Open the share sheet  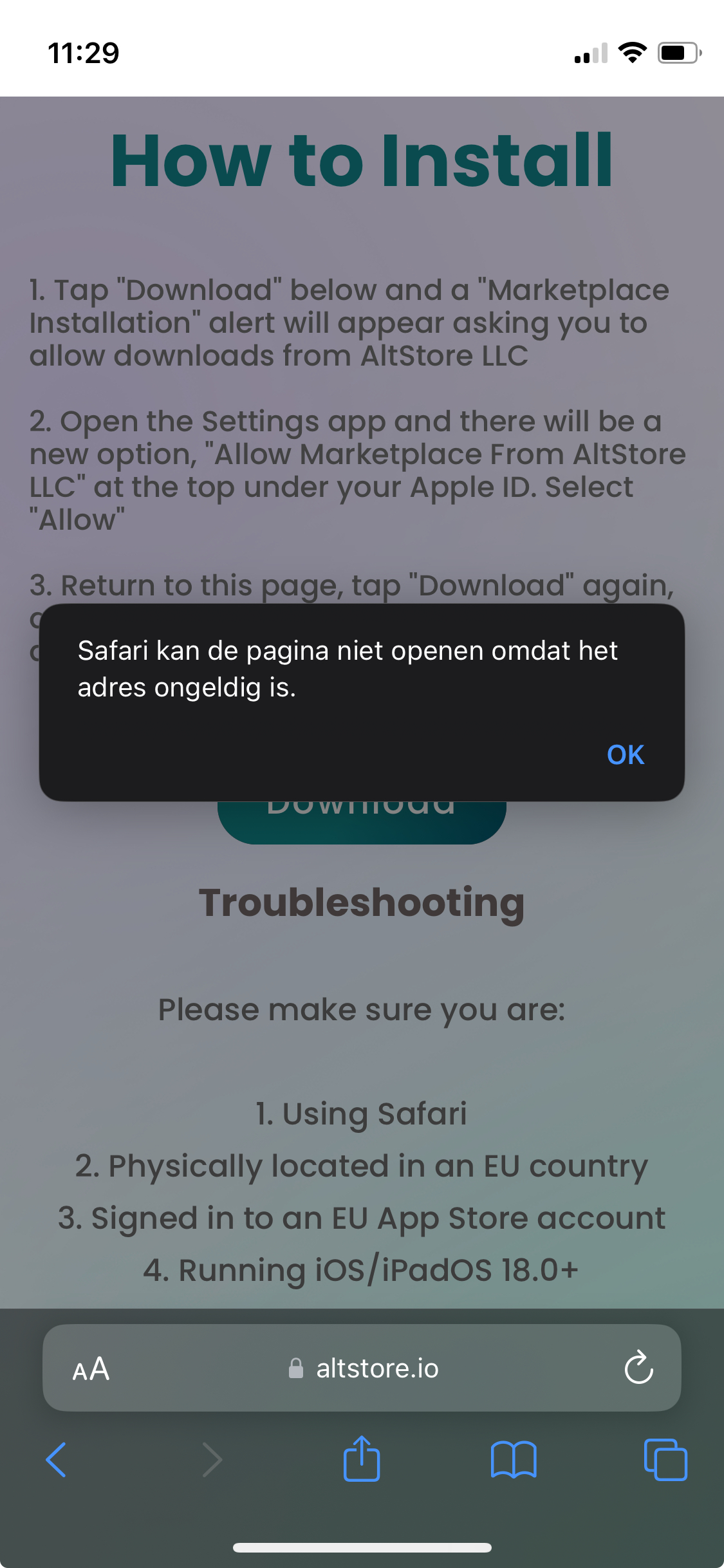(x=362, y=1459)
